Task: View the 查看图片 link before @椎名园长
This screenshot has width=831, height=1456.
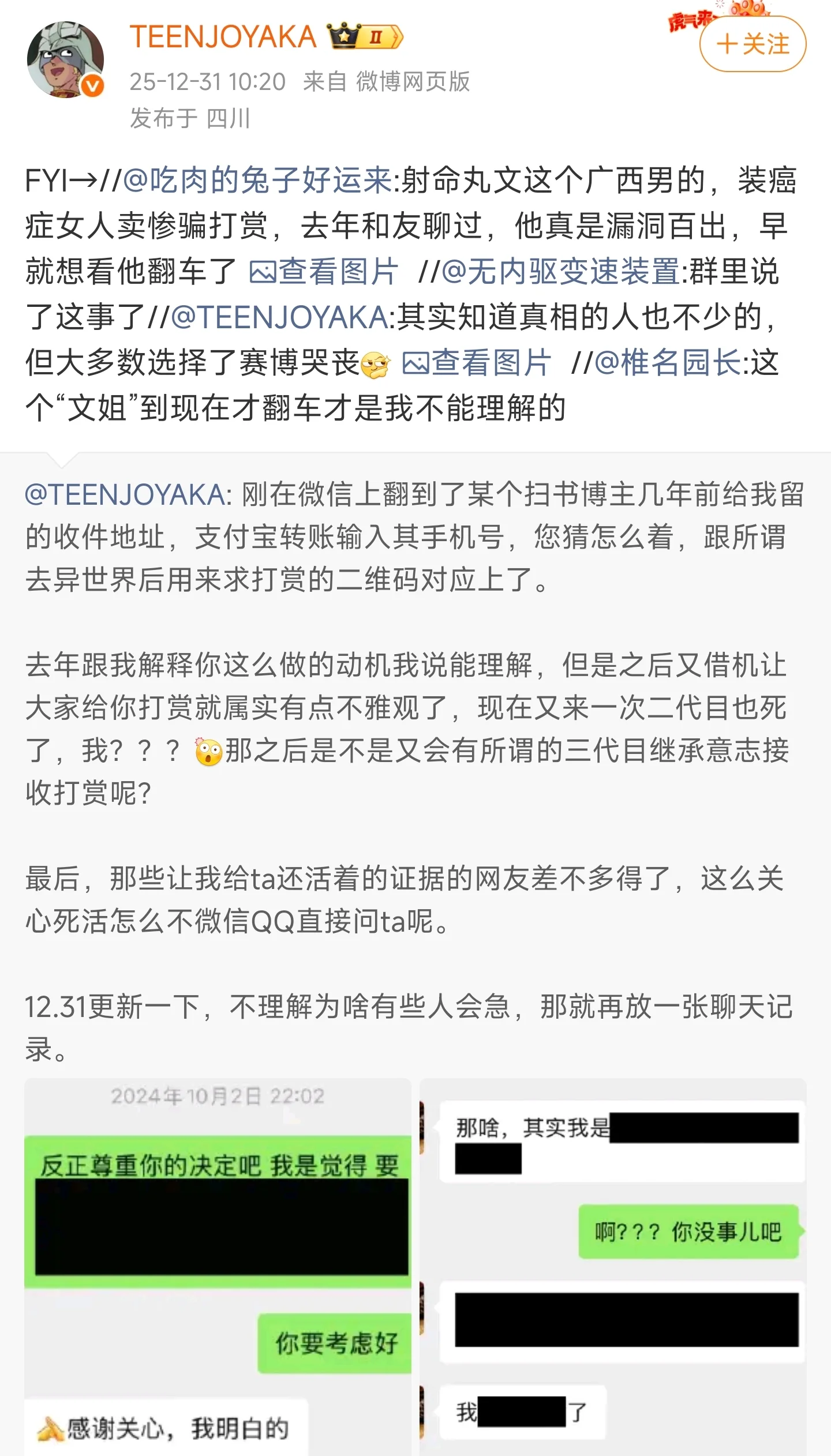Action: (x=476, y=363)
